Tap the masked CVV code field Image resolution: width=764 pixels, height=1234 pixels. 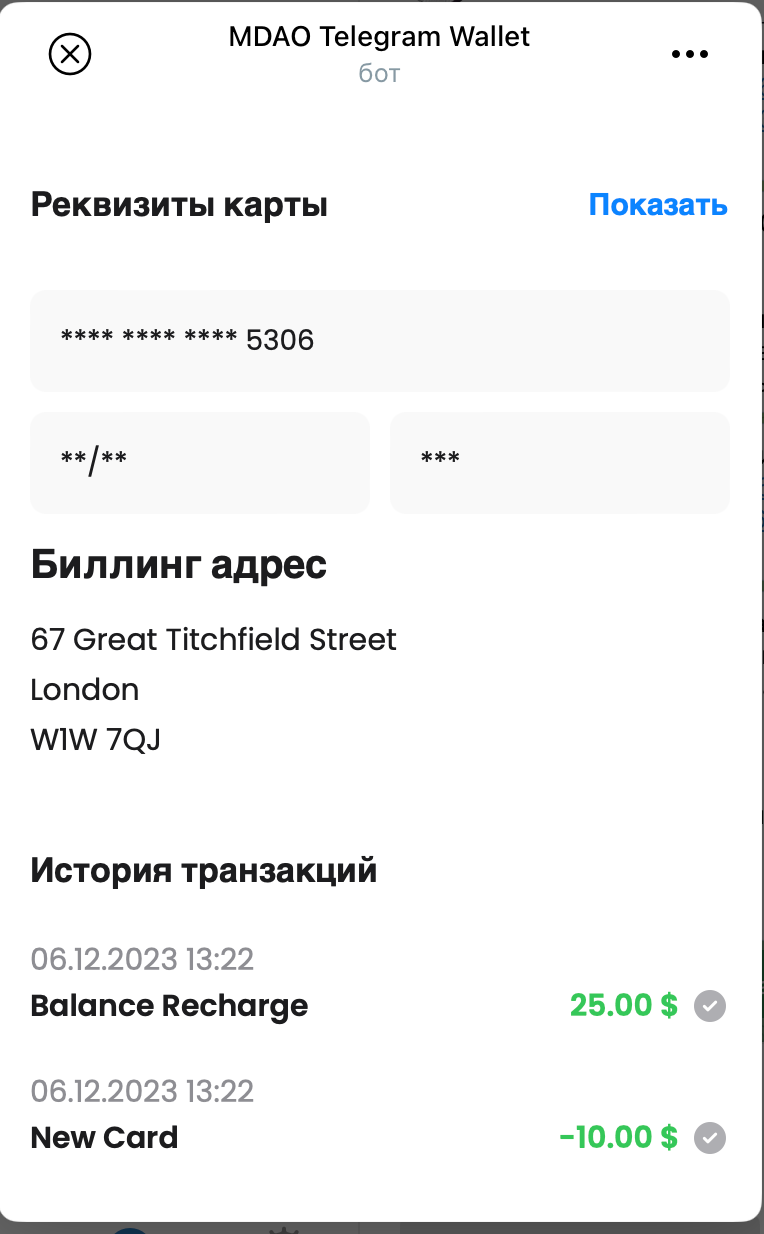559,462
